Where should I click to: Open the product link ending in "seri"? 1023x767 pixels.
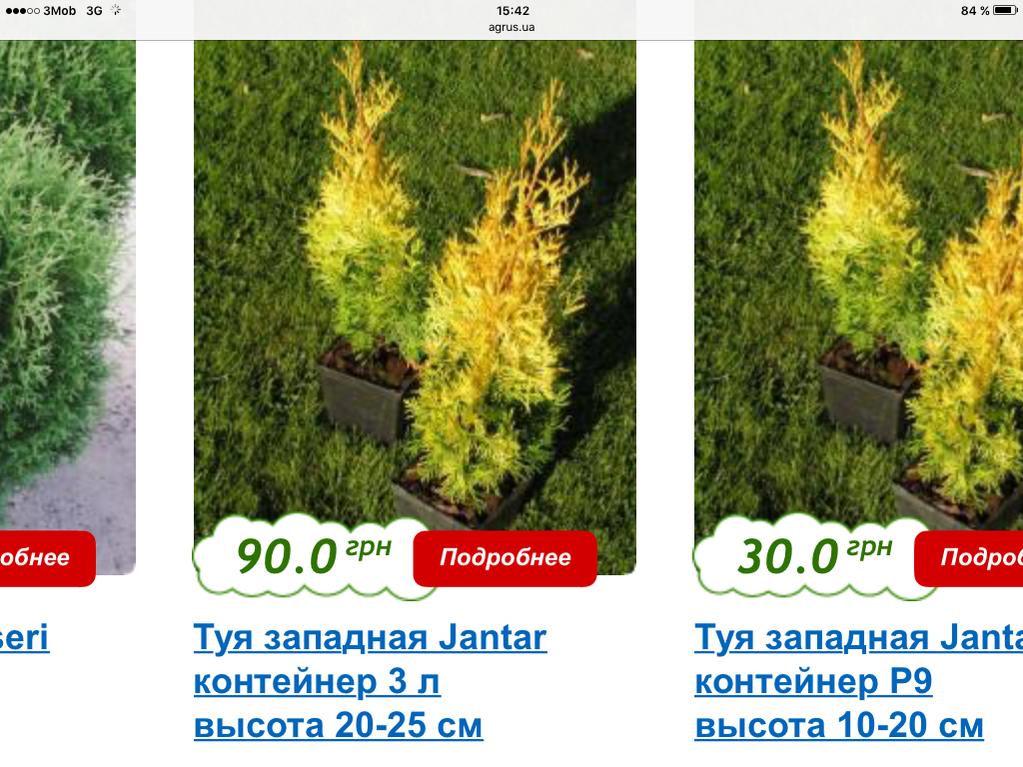24,637
